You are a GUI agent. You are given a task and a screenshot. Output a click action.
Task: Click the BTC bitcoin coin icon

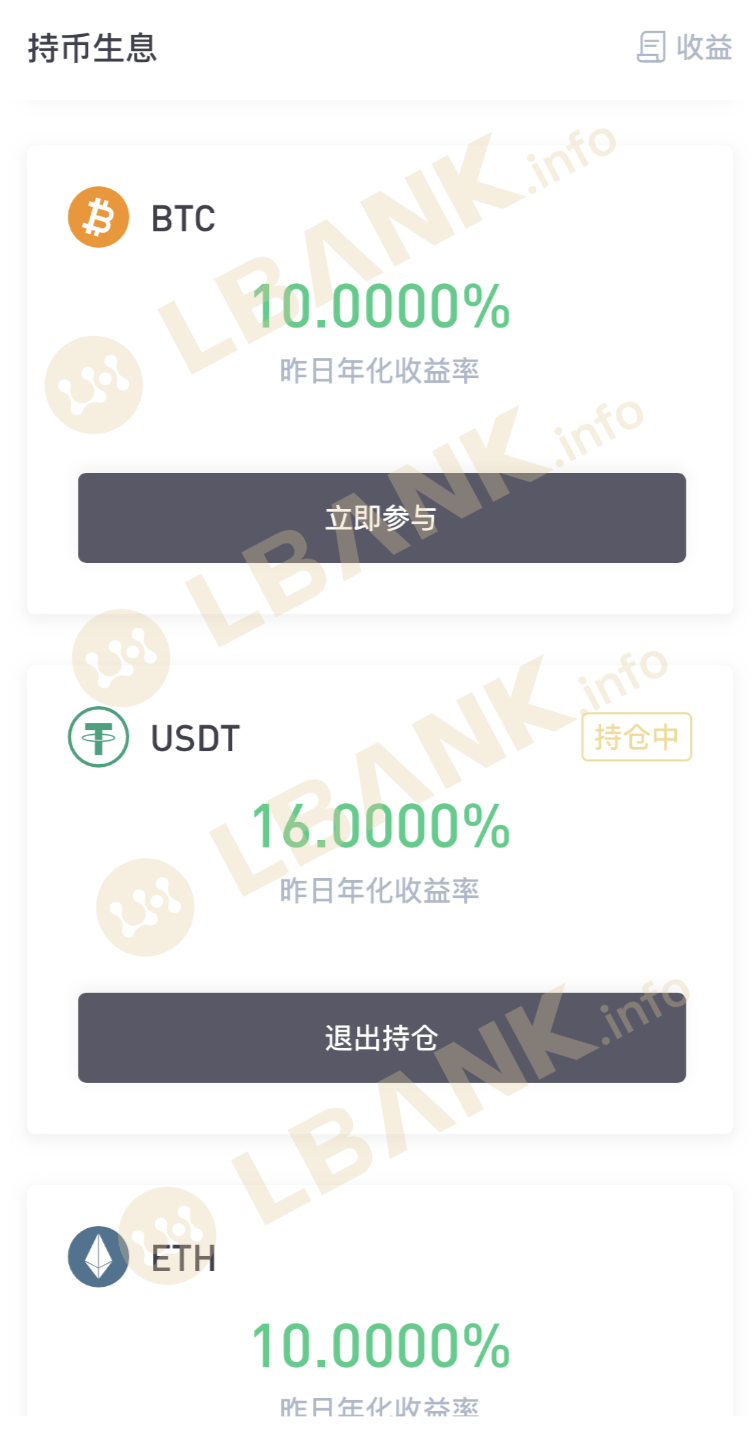[97, 216]
